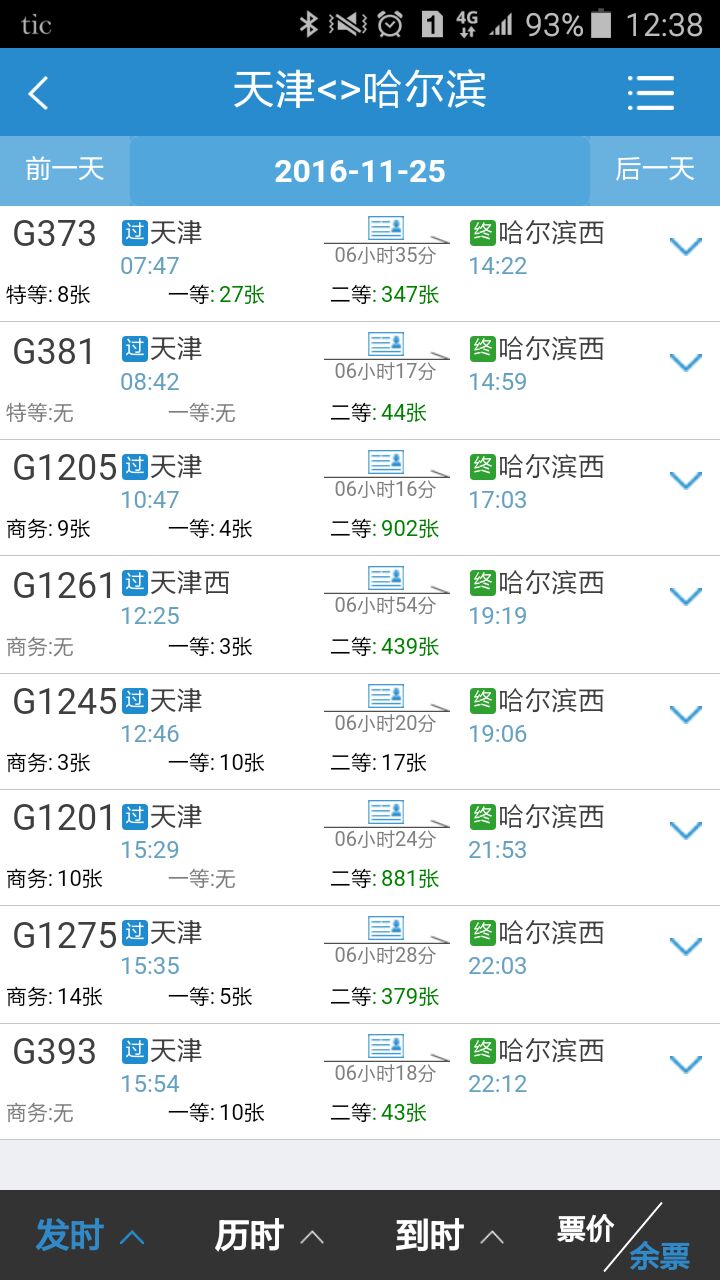
Task: Sort by arrival time 到时
Action: point(449,1236)
